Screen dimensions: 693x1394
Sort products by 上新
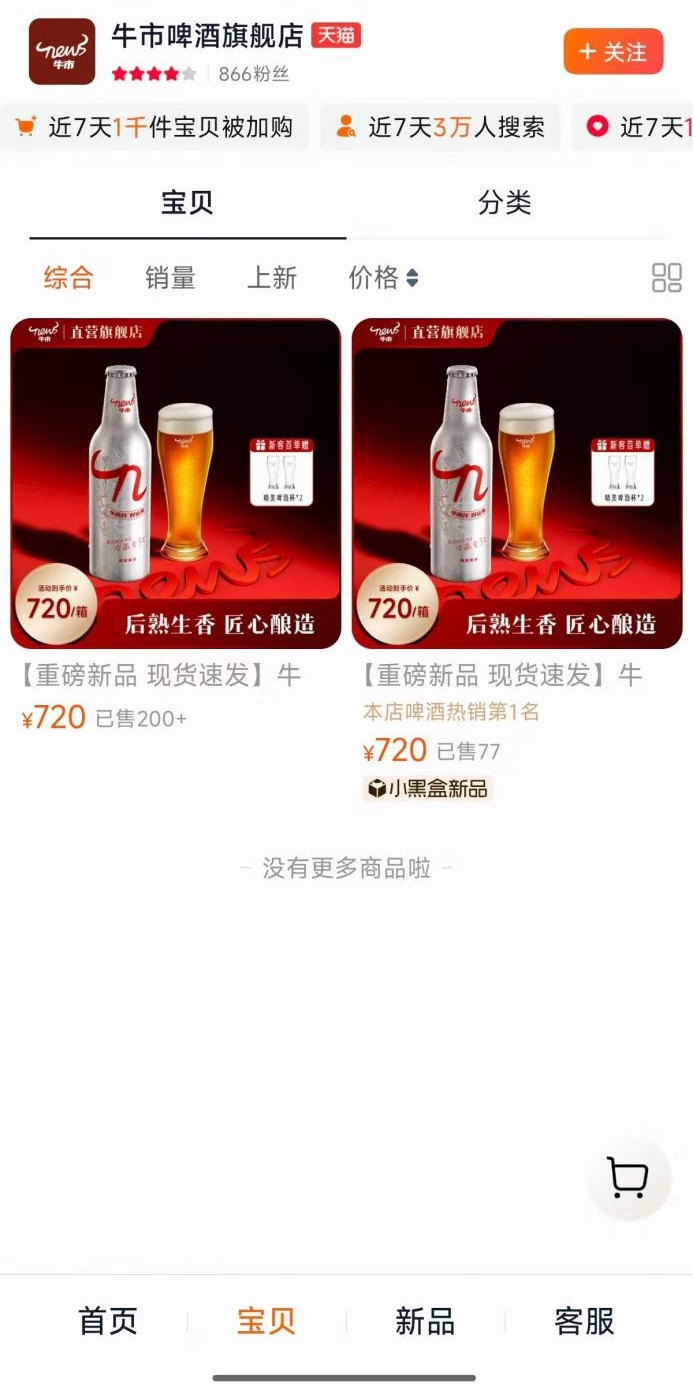coord(272,277)
